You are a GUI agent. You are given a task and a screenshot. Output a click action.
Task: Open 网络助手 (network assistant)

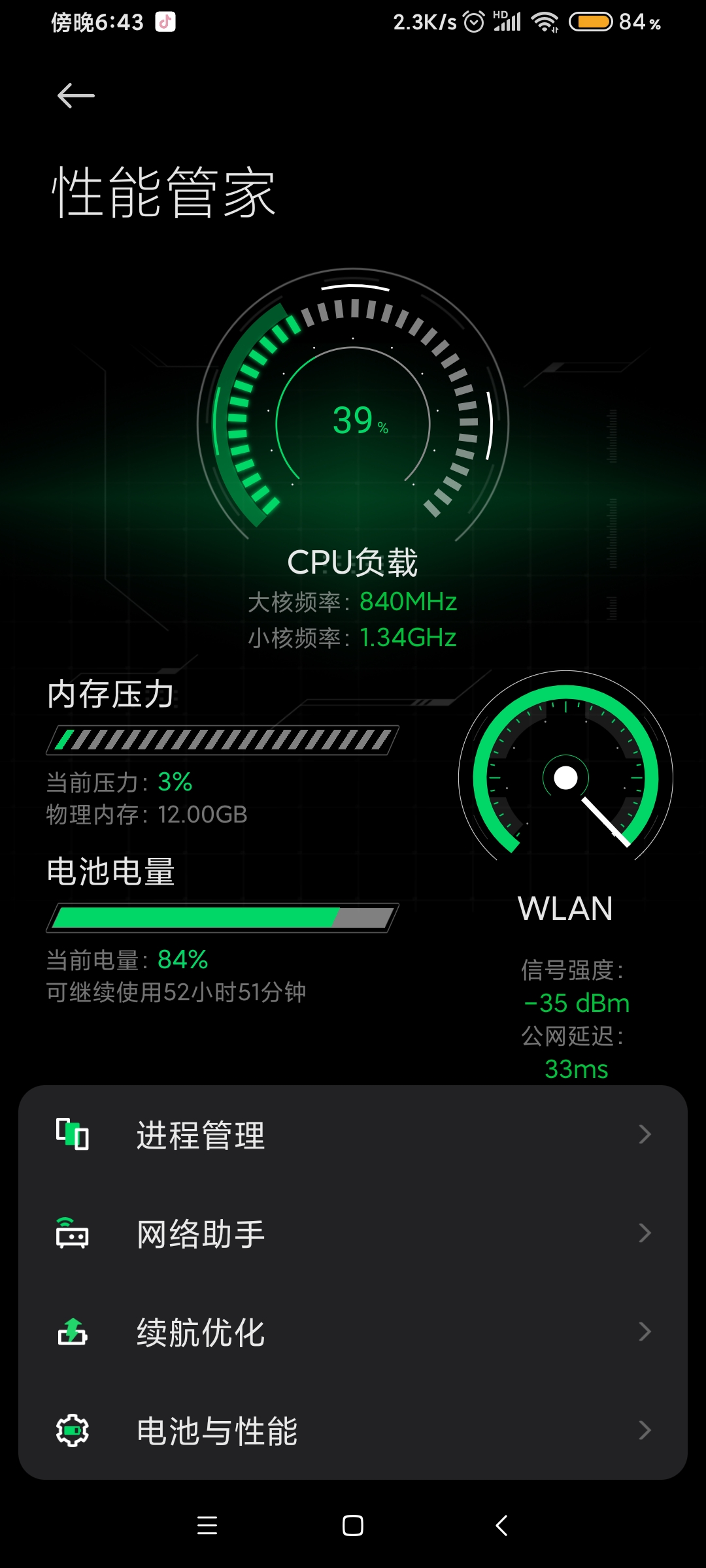coord(353,1233)
